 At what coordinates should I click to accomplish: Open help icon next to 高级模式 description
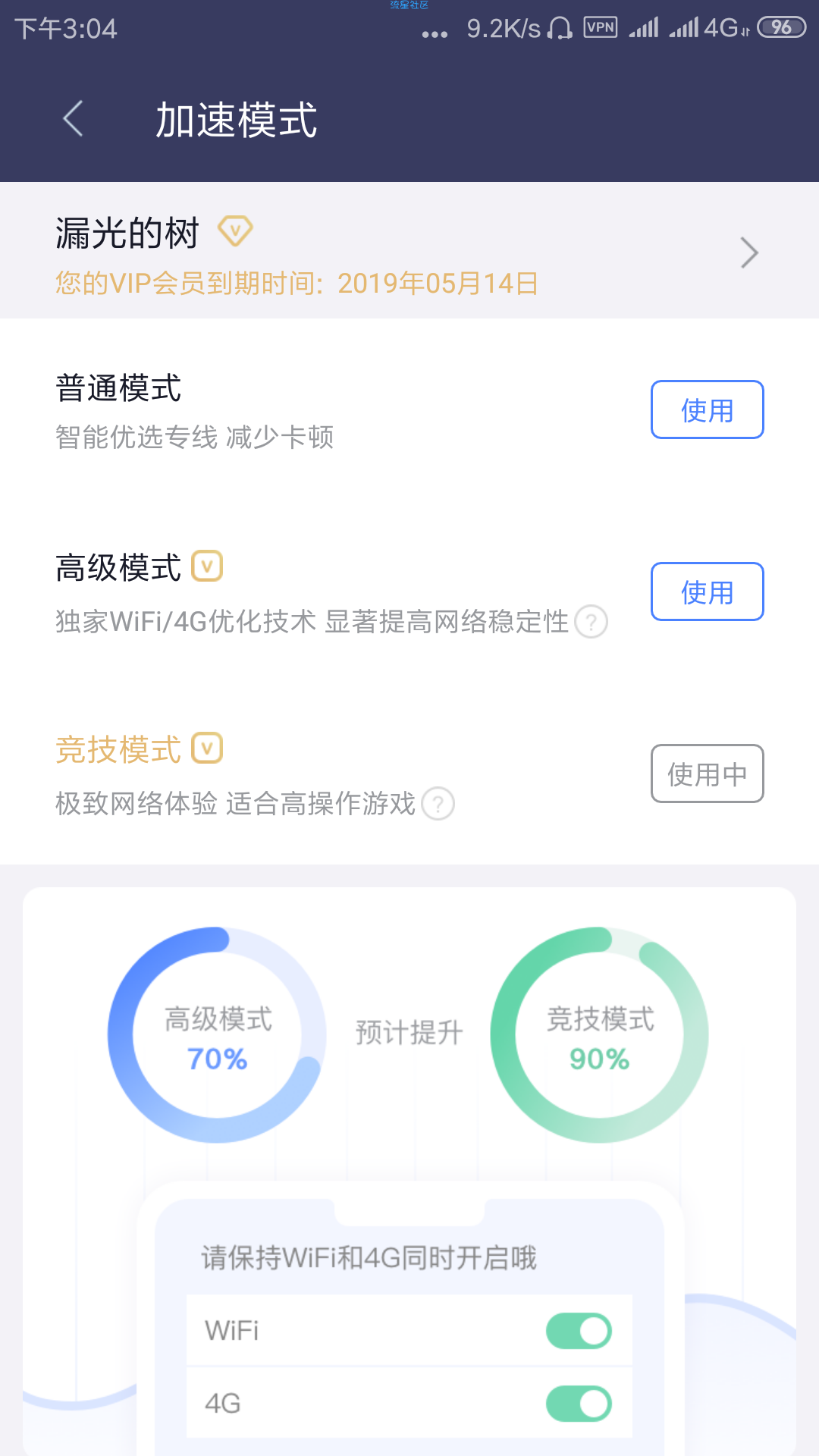591,622
